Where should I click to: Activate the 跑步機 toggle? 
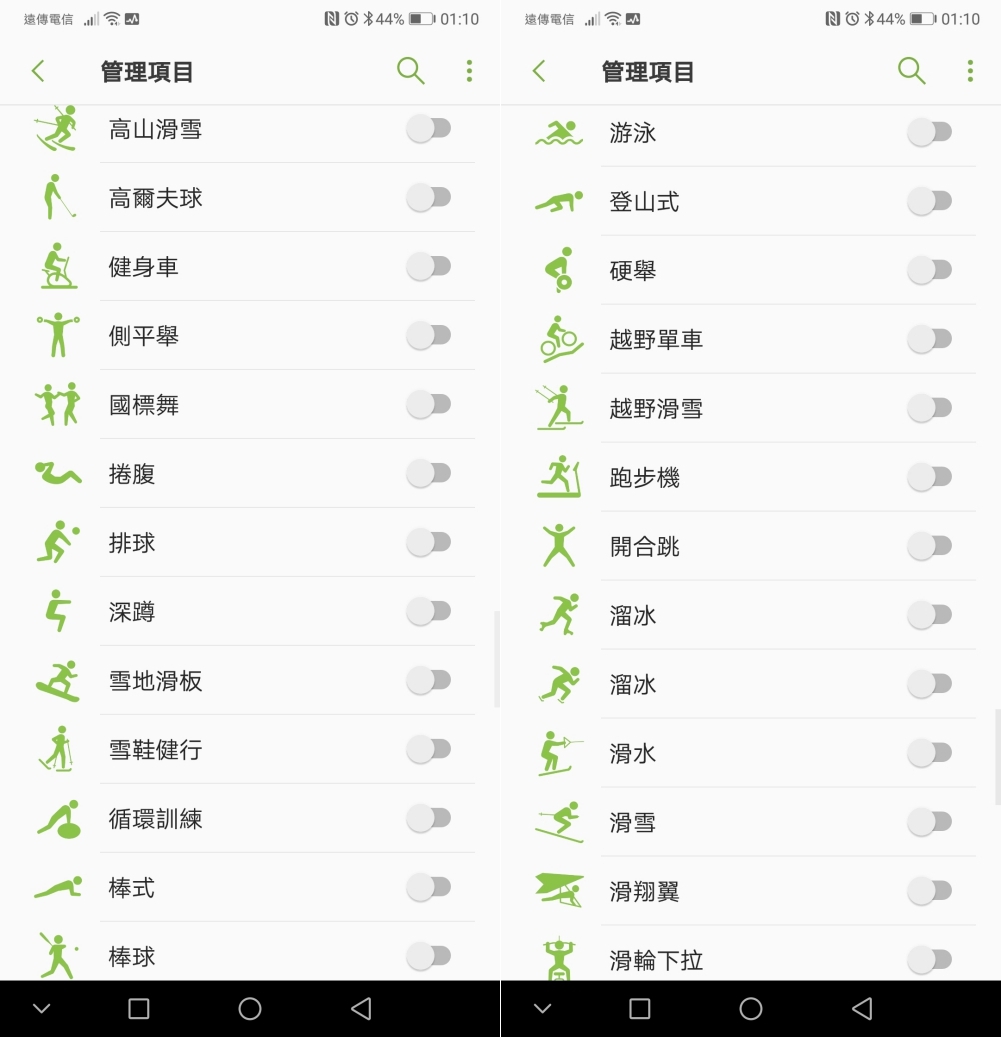click(929, 477)
